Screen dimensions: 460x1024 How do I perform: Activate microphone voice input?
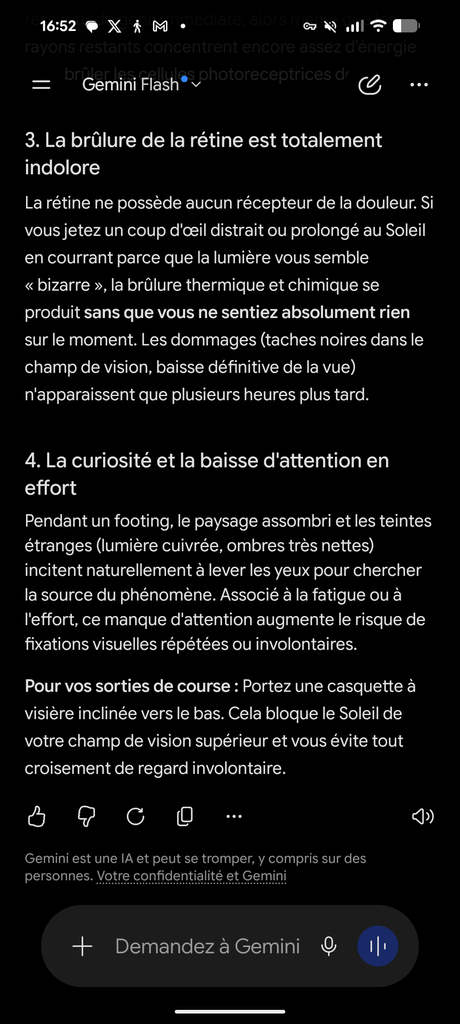click(329, 946)
